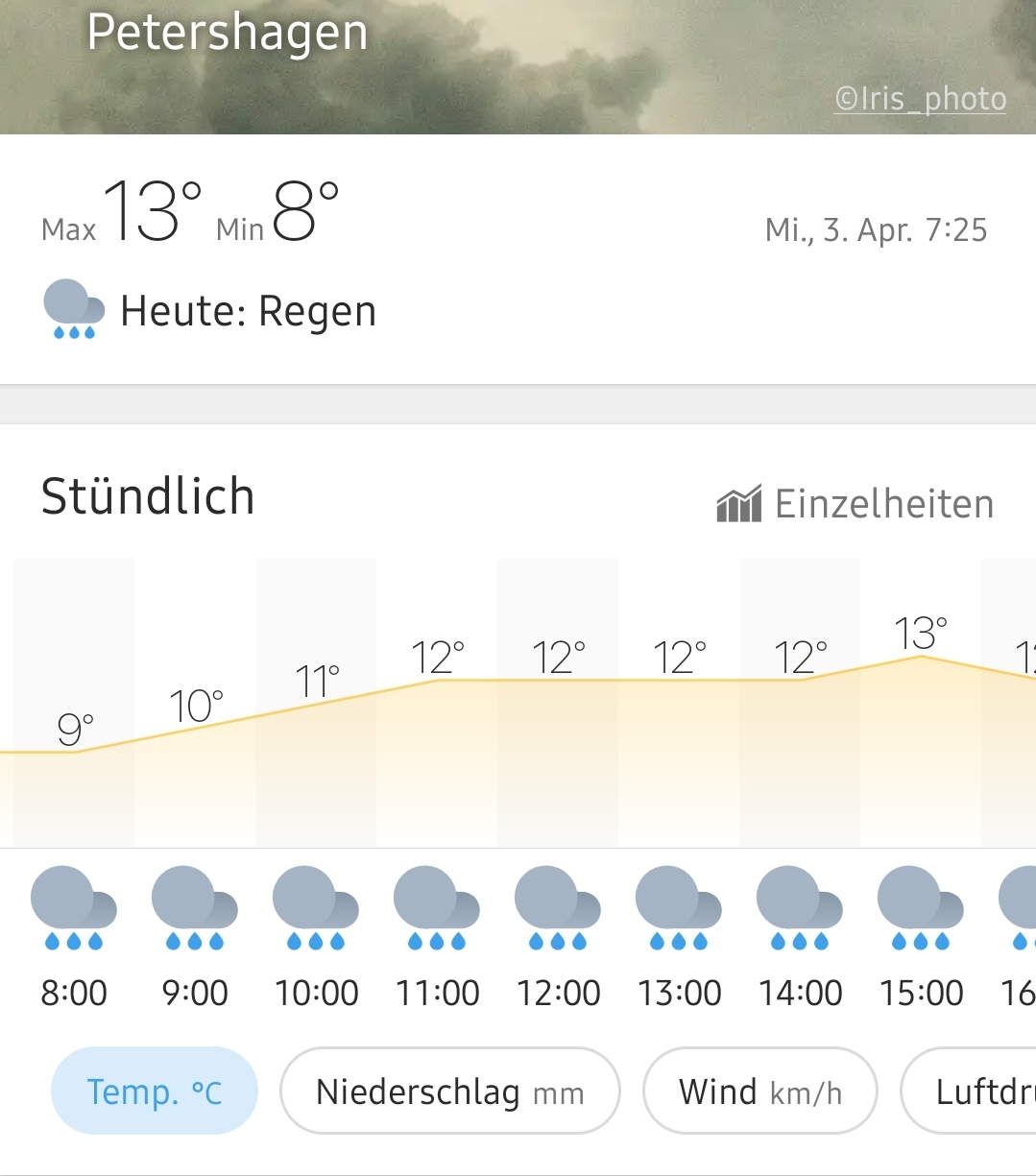Open the ©Iris_photo credit link
Image resolution: width=1036 pixels, height=1176 pixels.
click(920, 99)
